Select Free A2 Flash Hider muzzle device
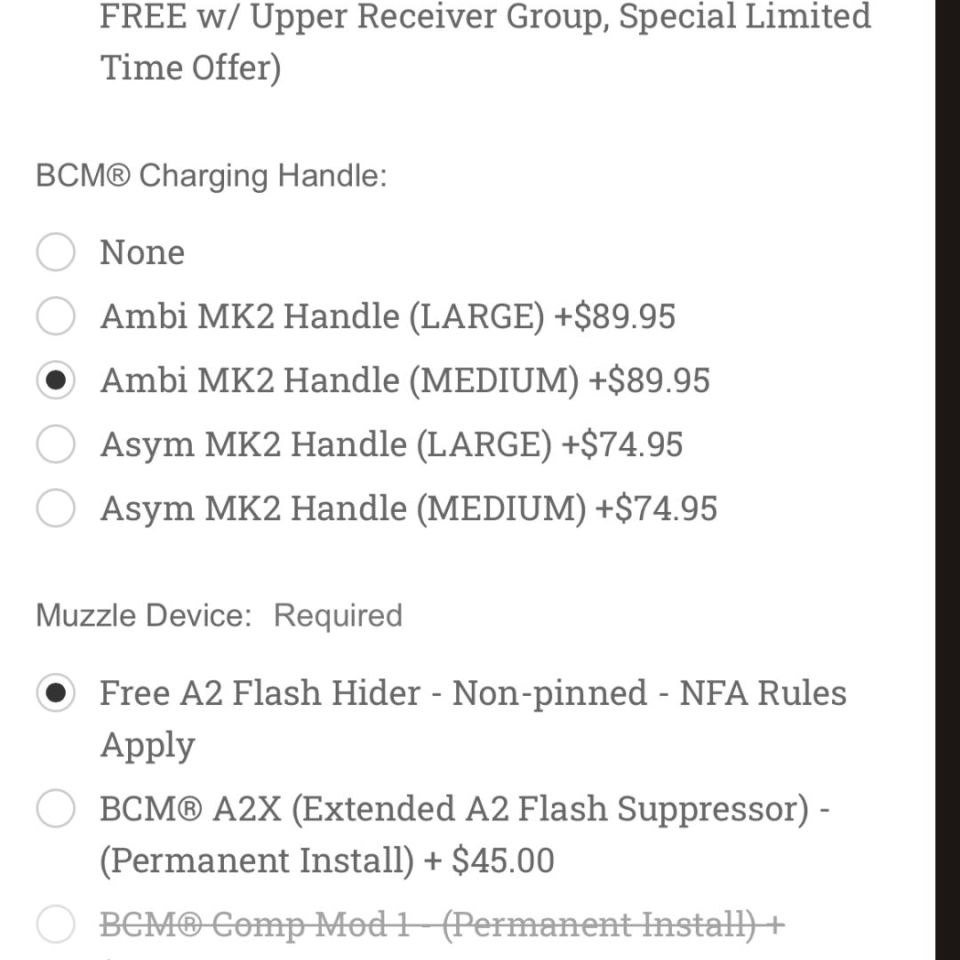 56,693
